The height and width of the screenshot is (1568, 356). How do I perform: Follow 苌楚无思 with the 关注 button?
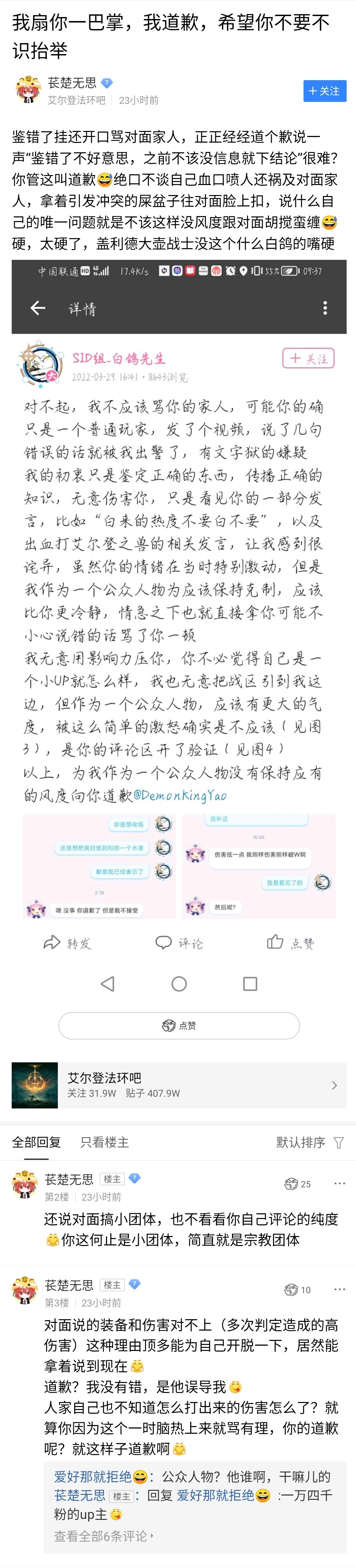(324, 91)
